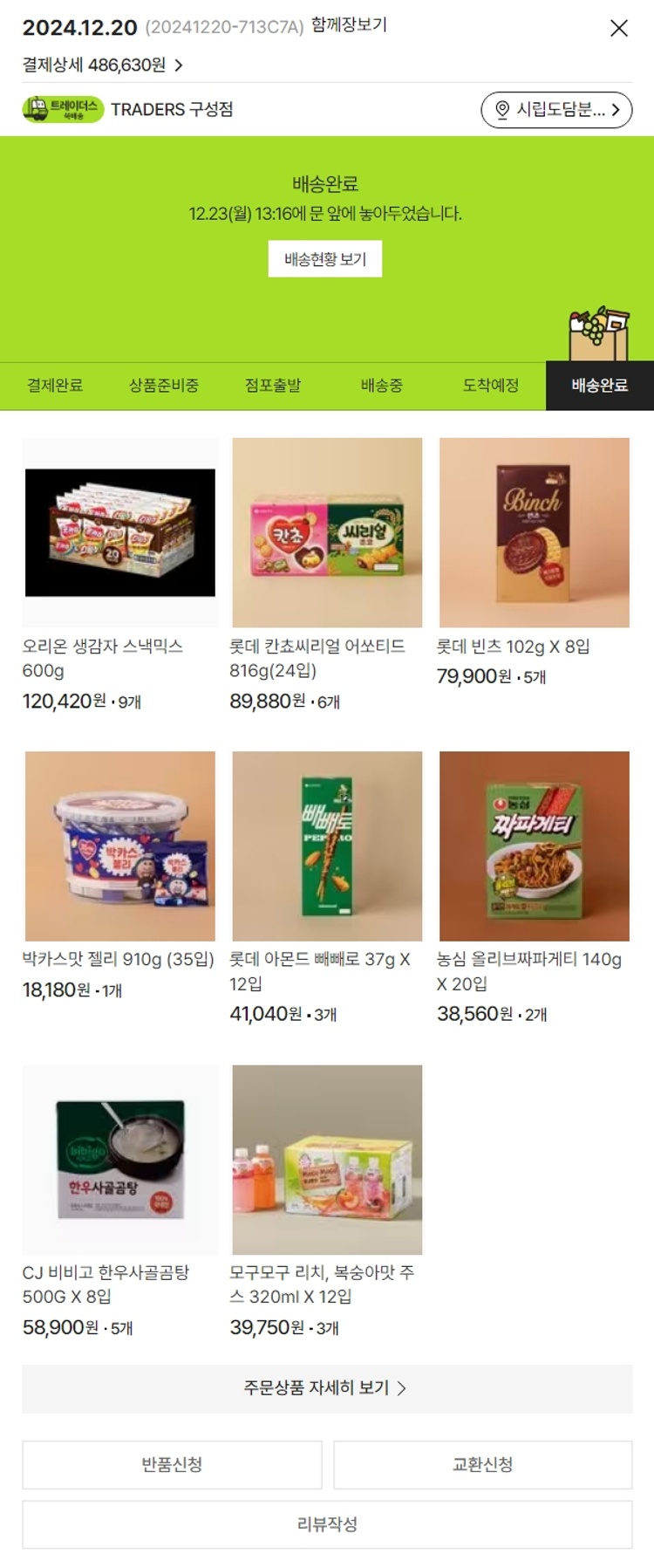View 롯데 빈츠 102g X 8입 item
654x1568 pixels.
535,532
